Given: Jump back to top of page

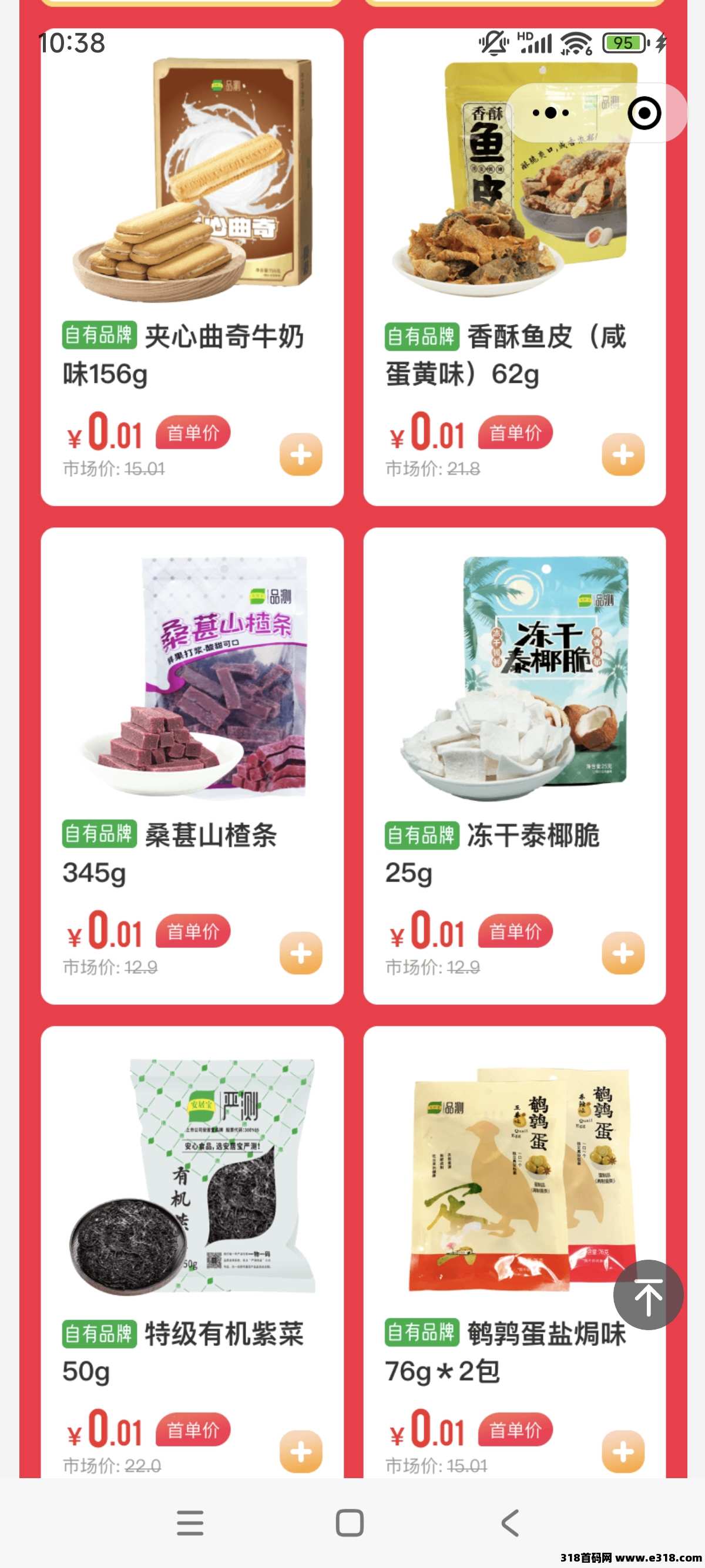Looking at the screenshot, I should click(x=648, y=1295).
